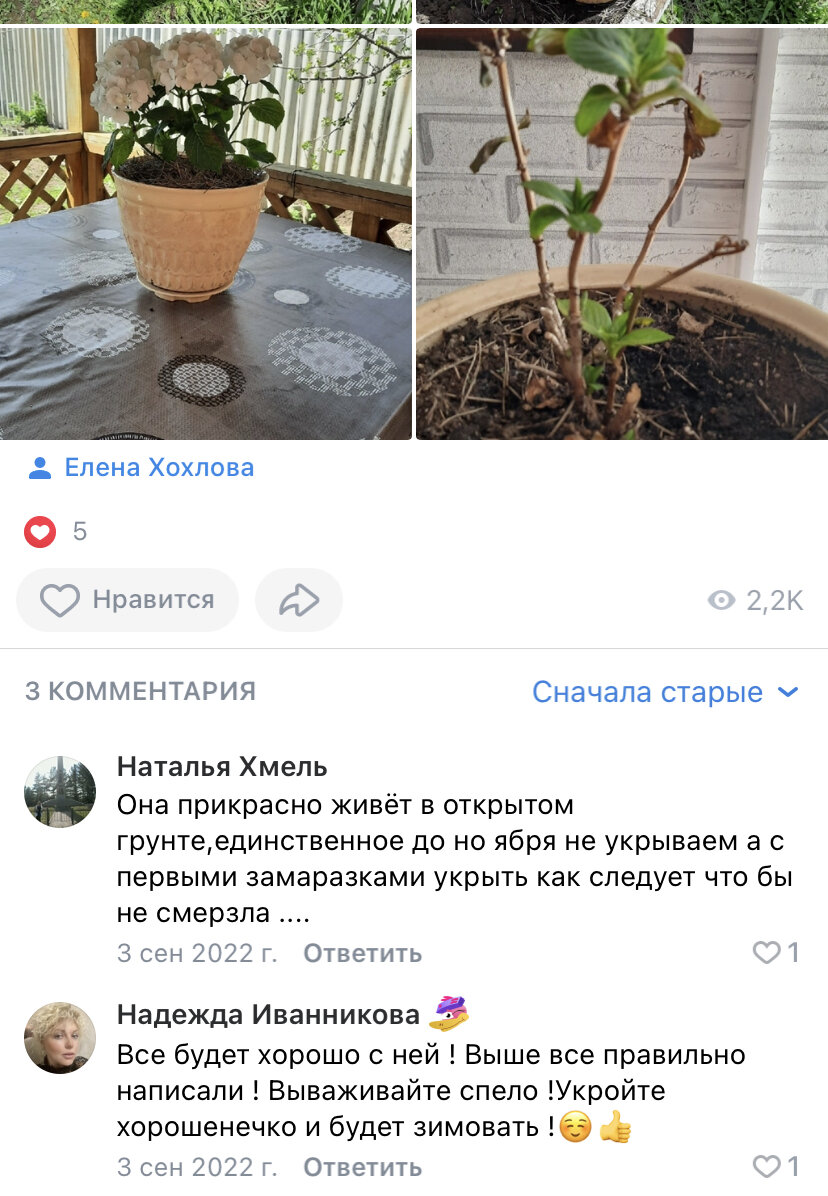Reply to Надежда Иванникова's comment
Viewport: 828px width, 1196px height.
point(362,1167)
